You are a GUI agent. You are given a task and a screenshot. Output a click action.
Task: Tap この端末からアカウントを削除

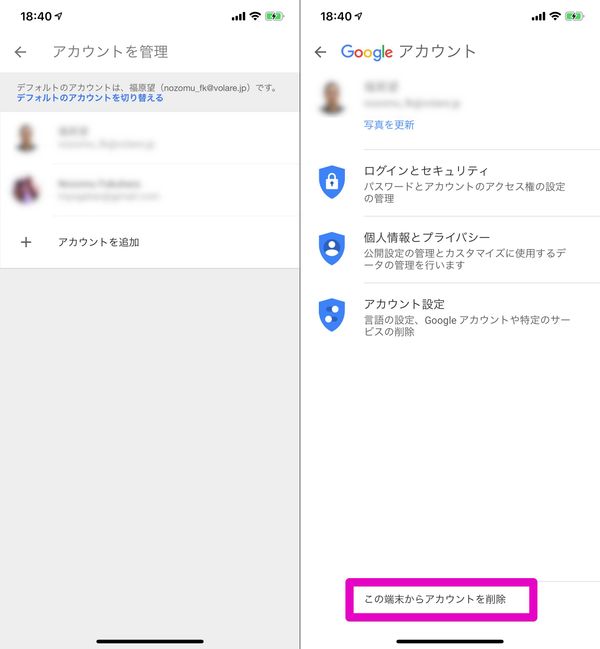click(x=435, y=599)
